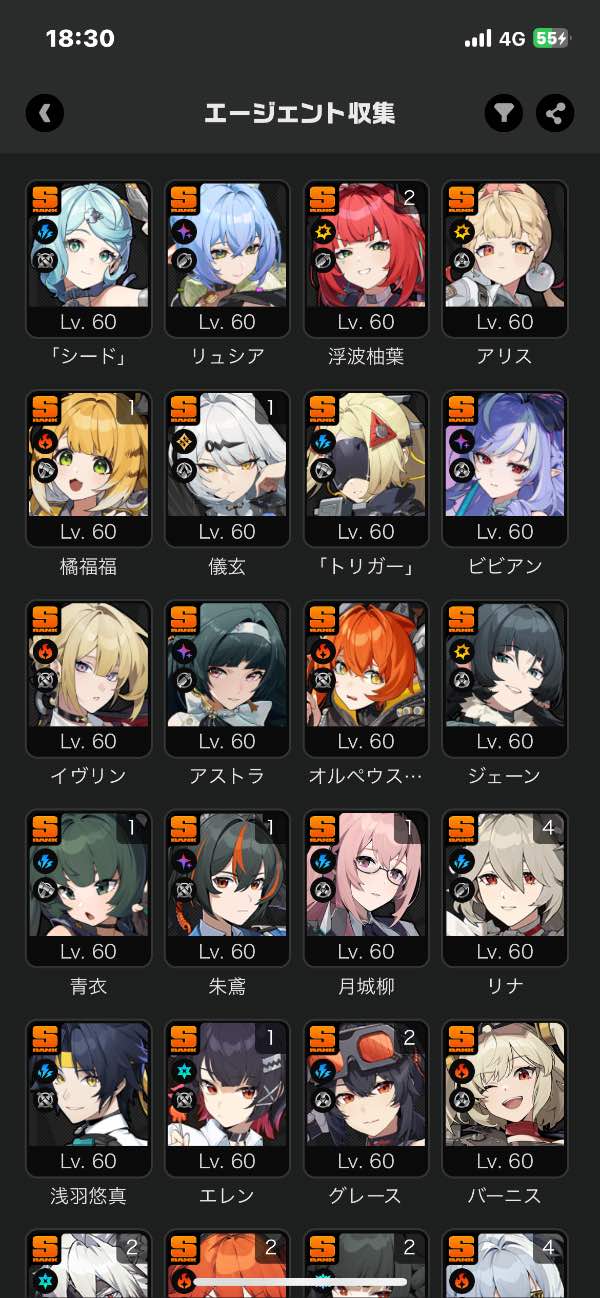View agent ビビアン details

505,469
